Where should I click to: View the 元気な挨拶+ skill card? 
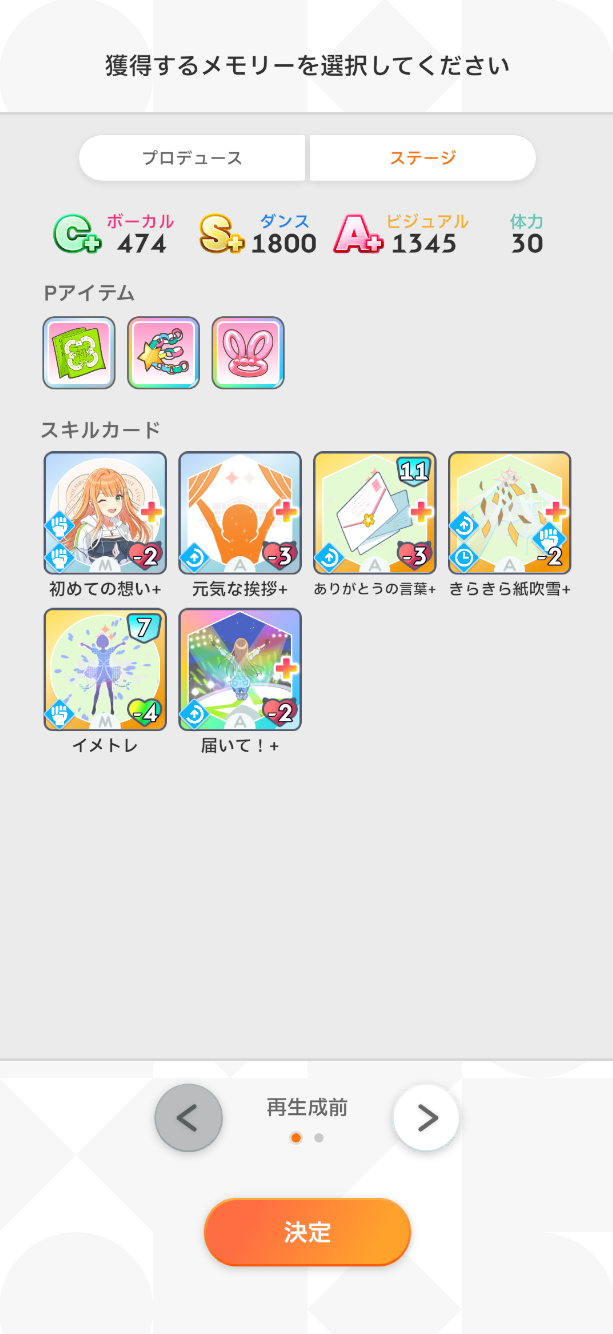(240, 513)
